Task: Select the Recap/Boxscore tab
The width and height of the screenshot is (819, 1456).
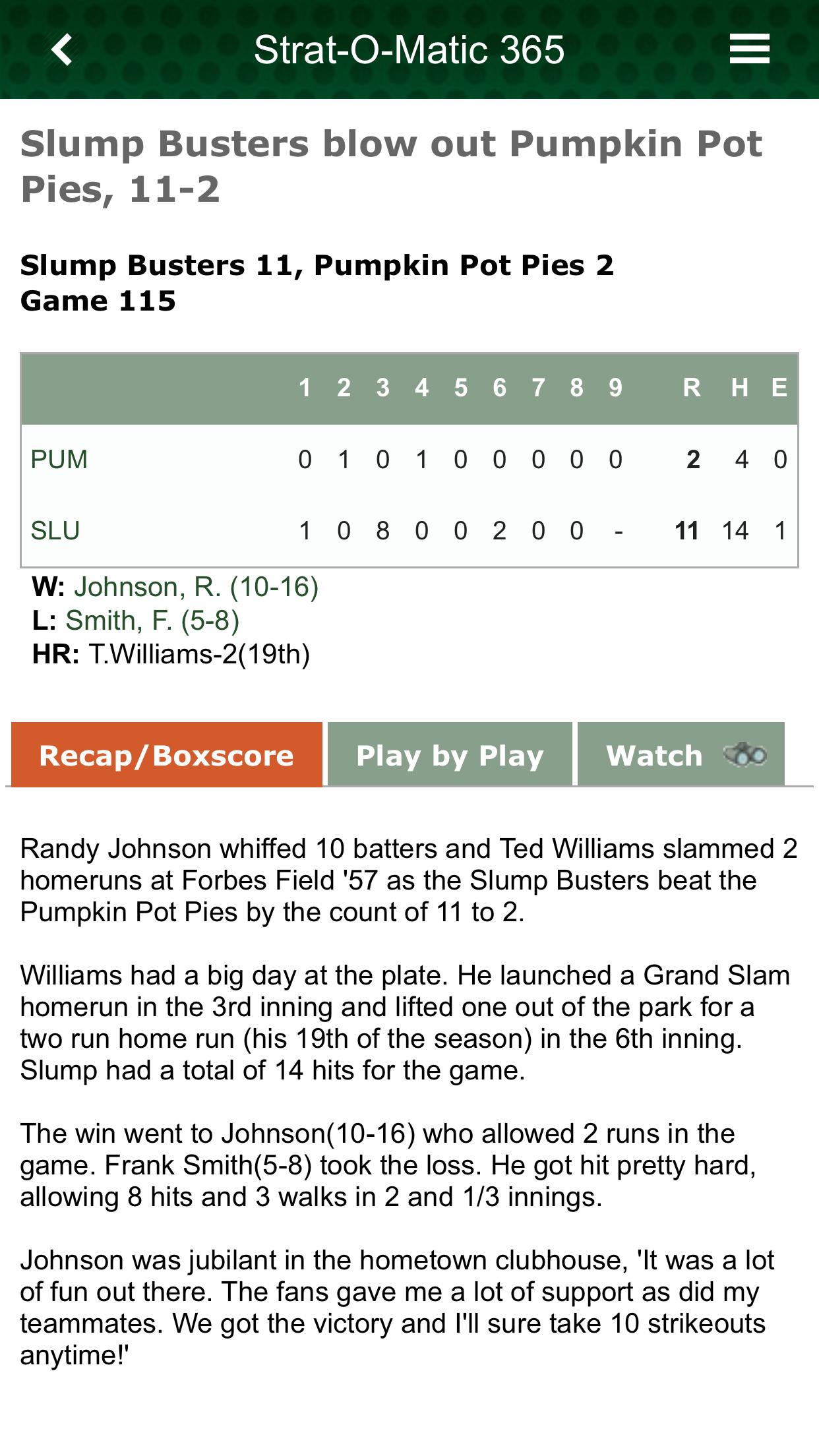Action: pyautogui.click(x=167, y=755)
